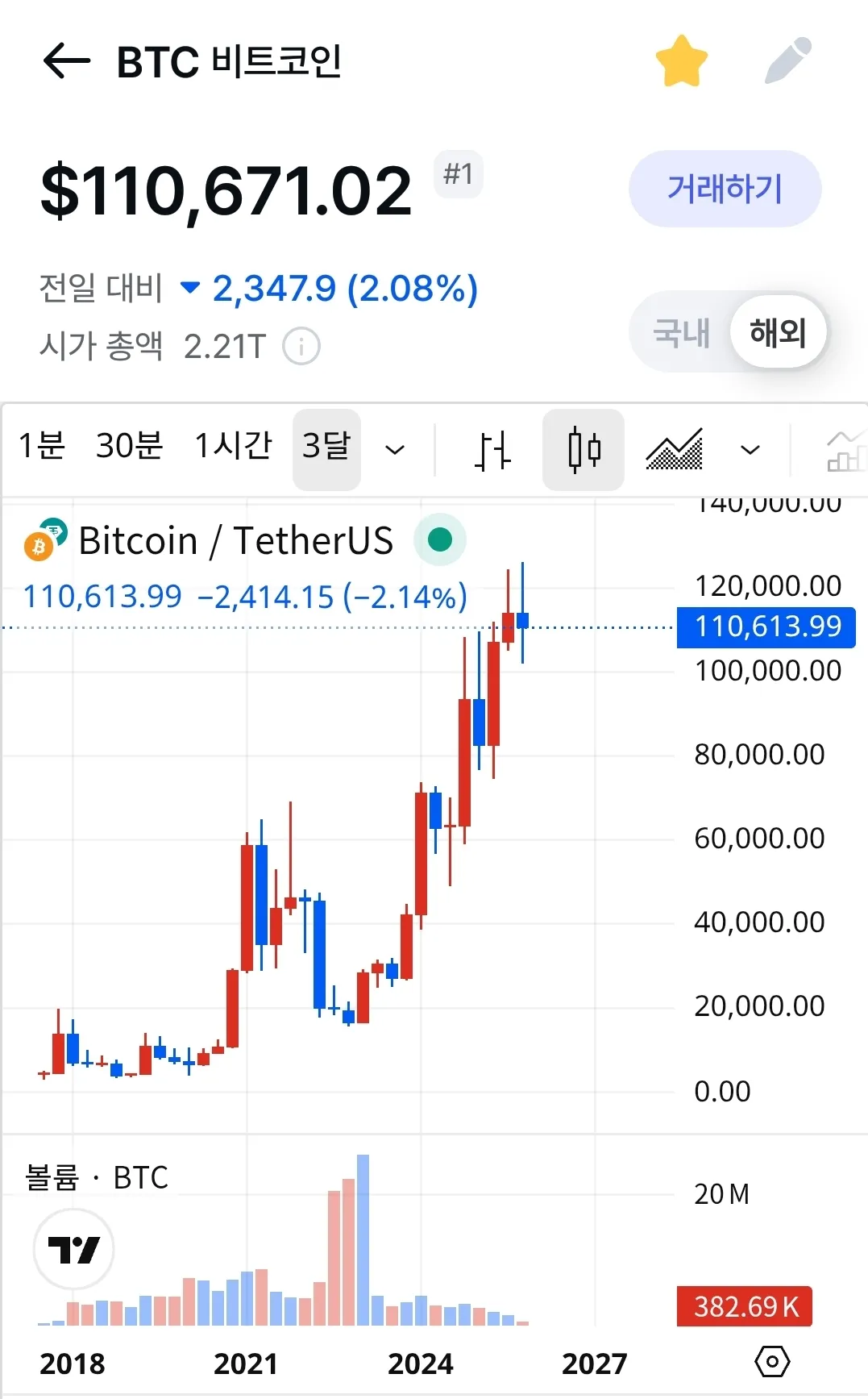868x1399 pixels.
Task: Select the 해외 overseas price
Action: pos(778,332)
